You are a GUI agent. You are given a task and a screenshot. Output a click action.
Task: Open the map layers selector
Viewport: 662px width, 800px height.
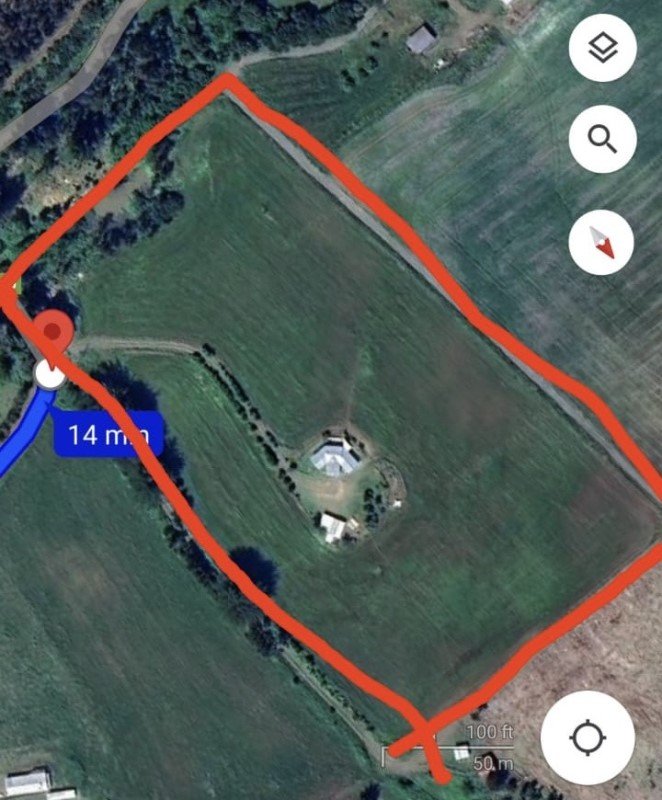coord(603,48)
